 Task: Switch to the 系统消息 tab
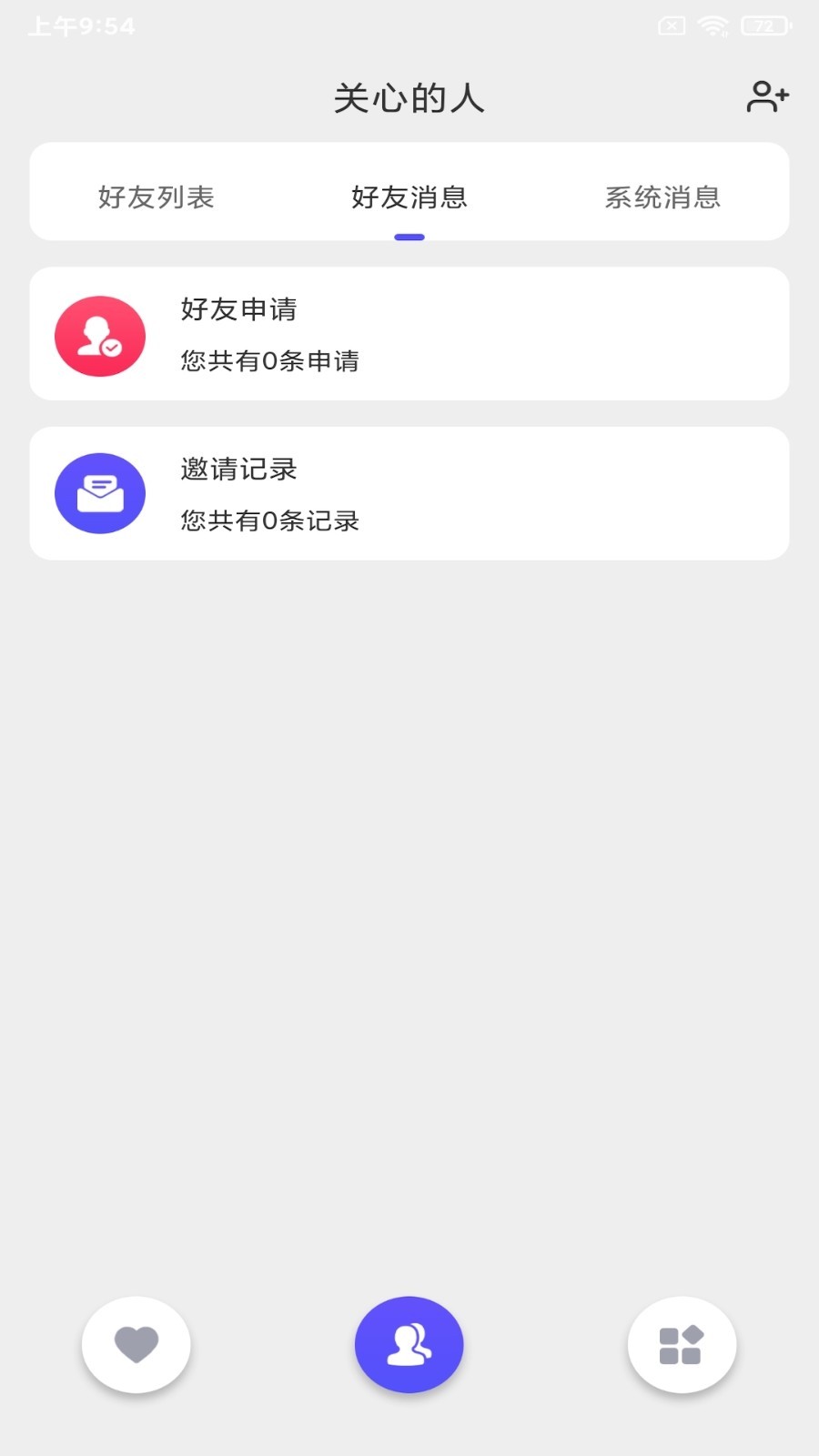[x=662, y=197]
